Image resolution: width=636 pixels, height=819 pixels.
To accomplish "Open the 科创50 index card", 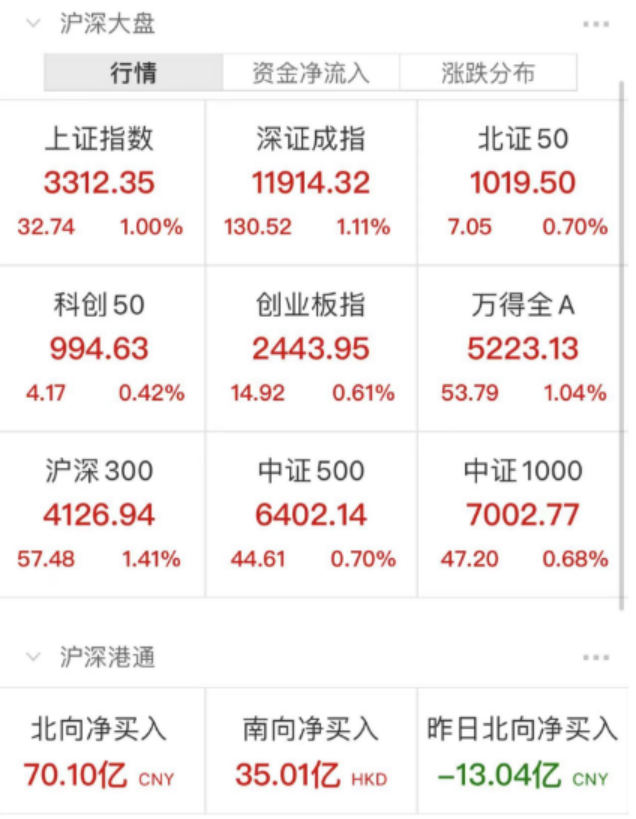I will pos(101,348).
